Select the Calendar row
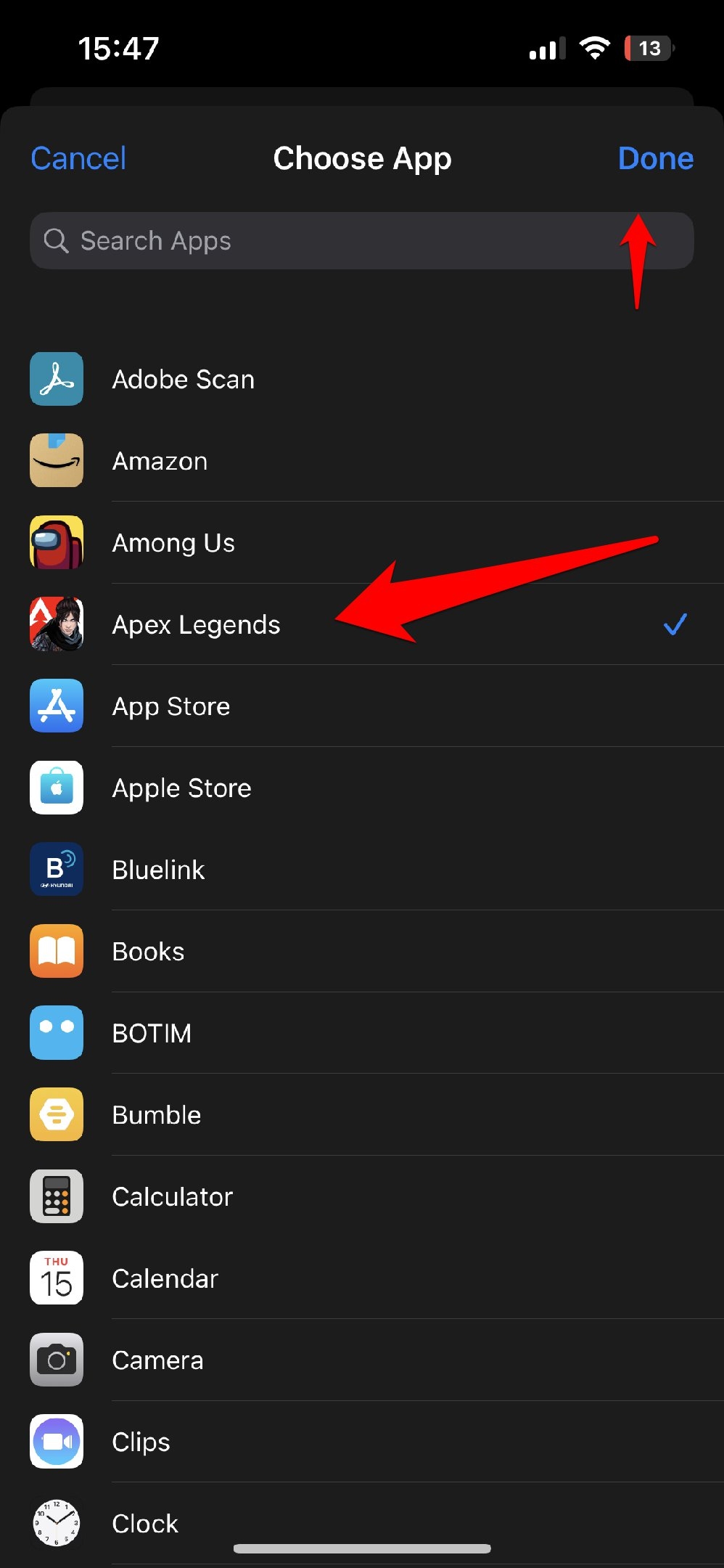 point(165,1278)
